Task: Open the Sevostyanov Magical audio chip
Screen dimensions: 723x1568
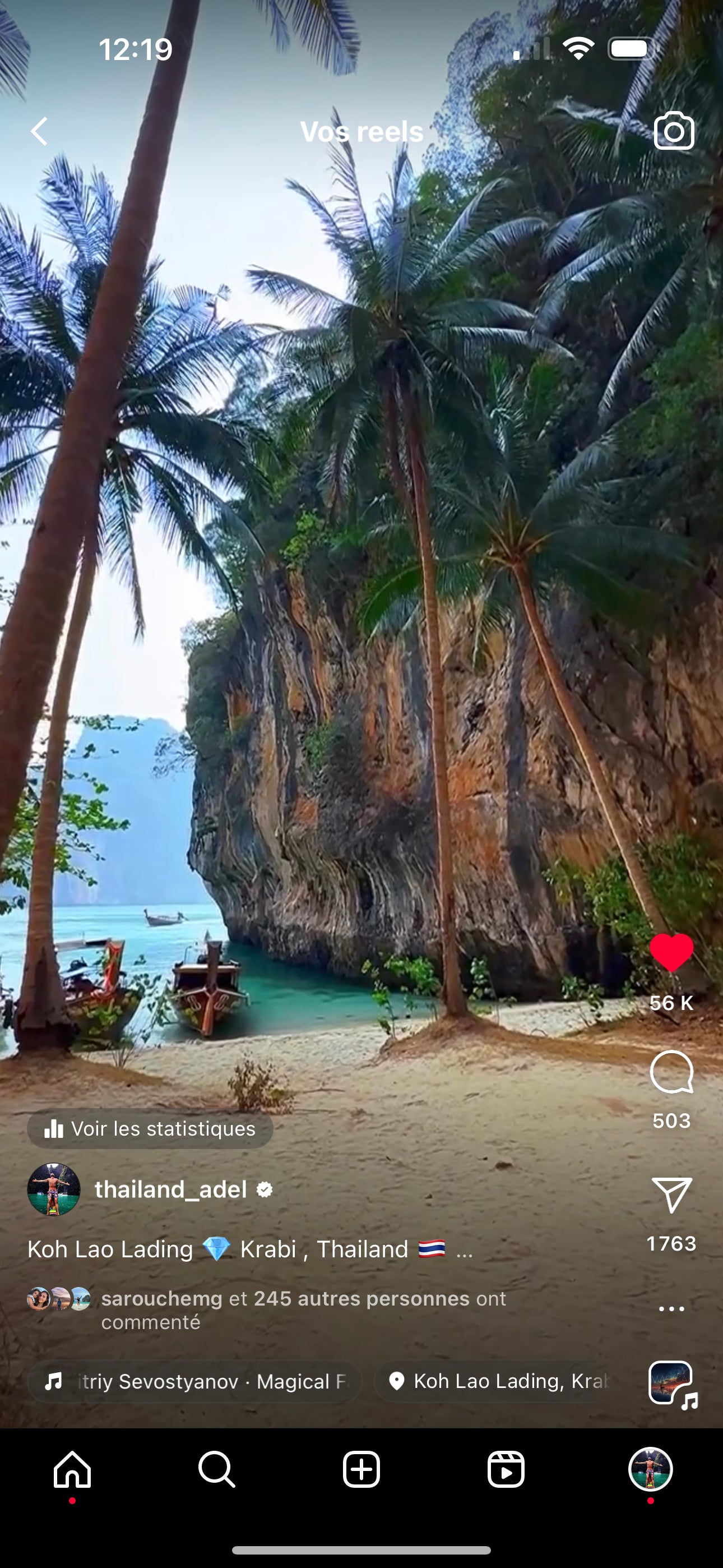Action: point(194,1382)
